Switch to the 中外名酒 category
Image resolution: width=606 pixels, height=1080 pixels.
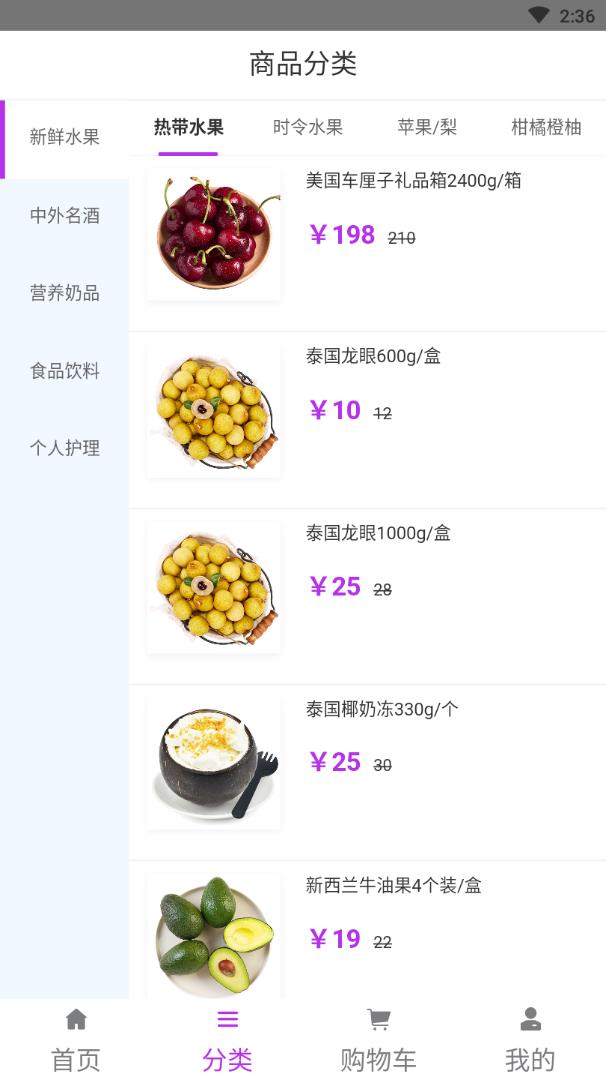click(65, 216)
